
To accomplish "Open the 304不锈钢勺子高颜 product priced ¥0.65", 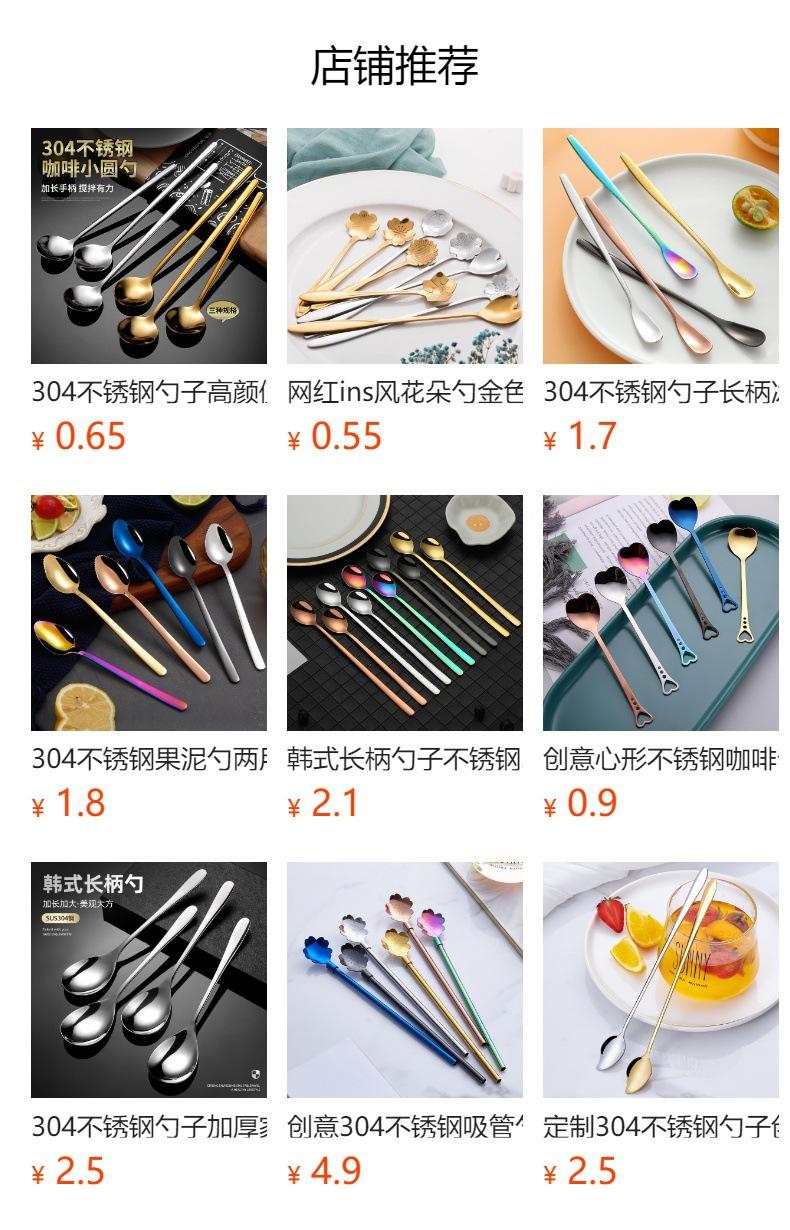I will (149, 291).
